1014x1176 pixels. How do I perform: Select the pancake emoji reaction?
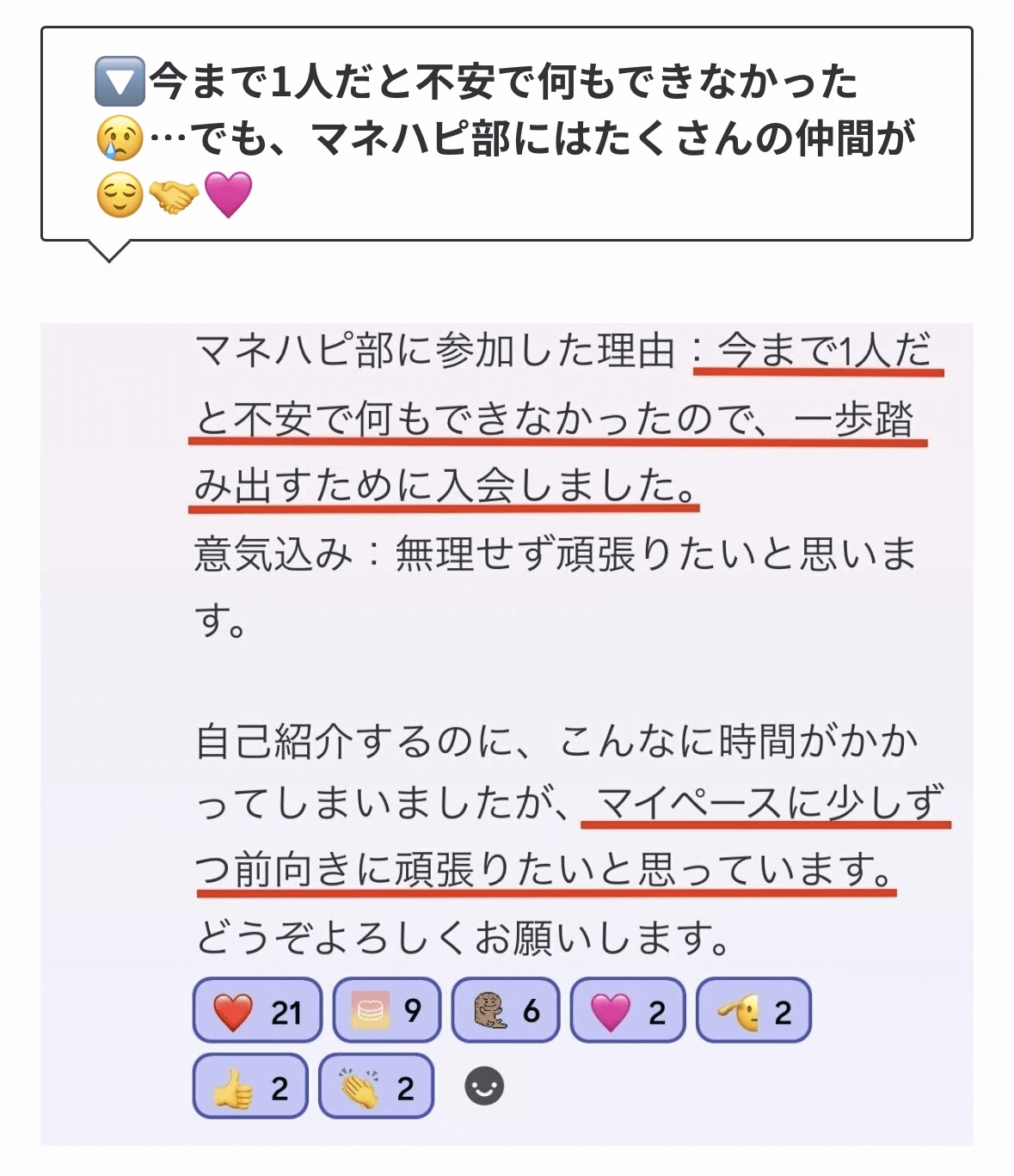(x=384, y=1010)
